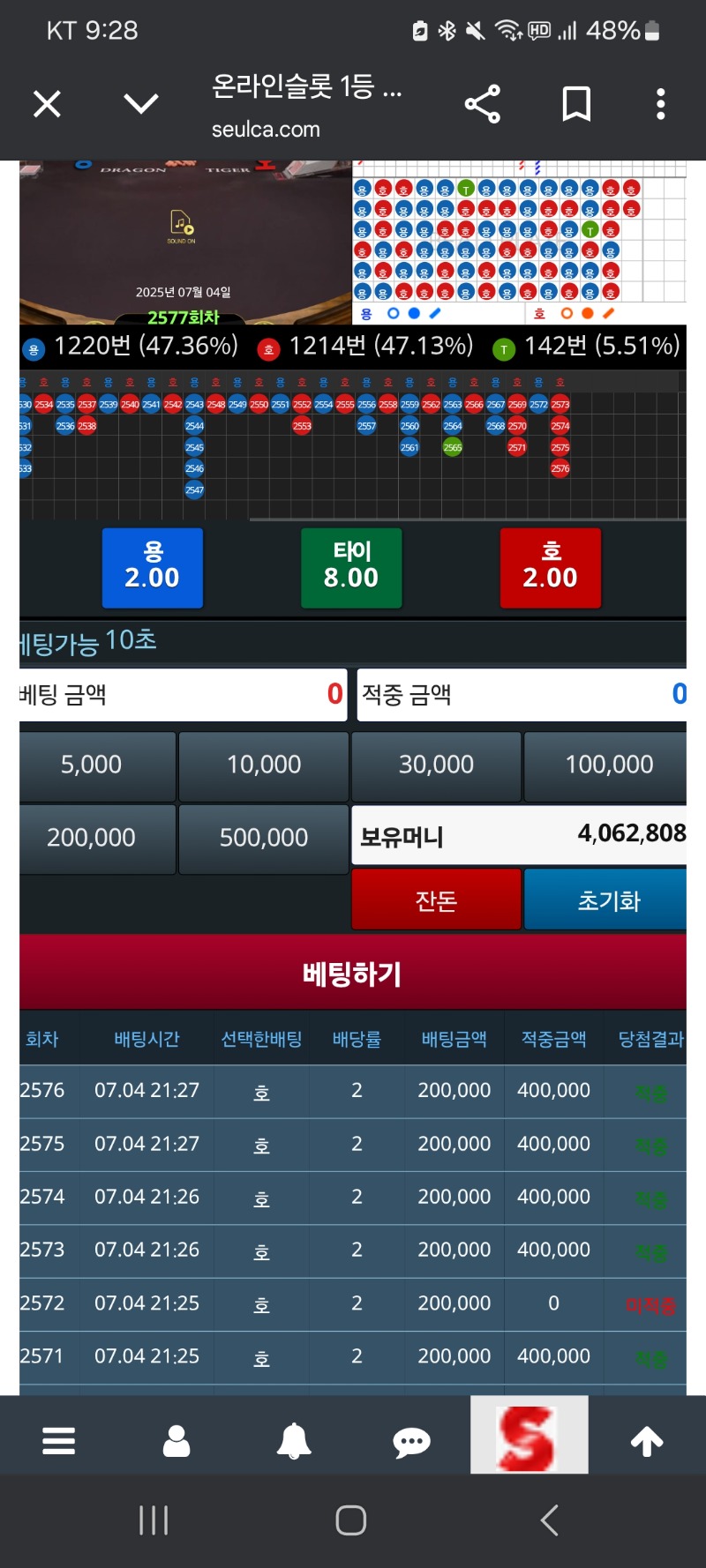Close the browser tab with X

[x=47, y=104]
